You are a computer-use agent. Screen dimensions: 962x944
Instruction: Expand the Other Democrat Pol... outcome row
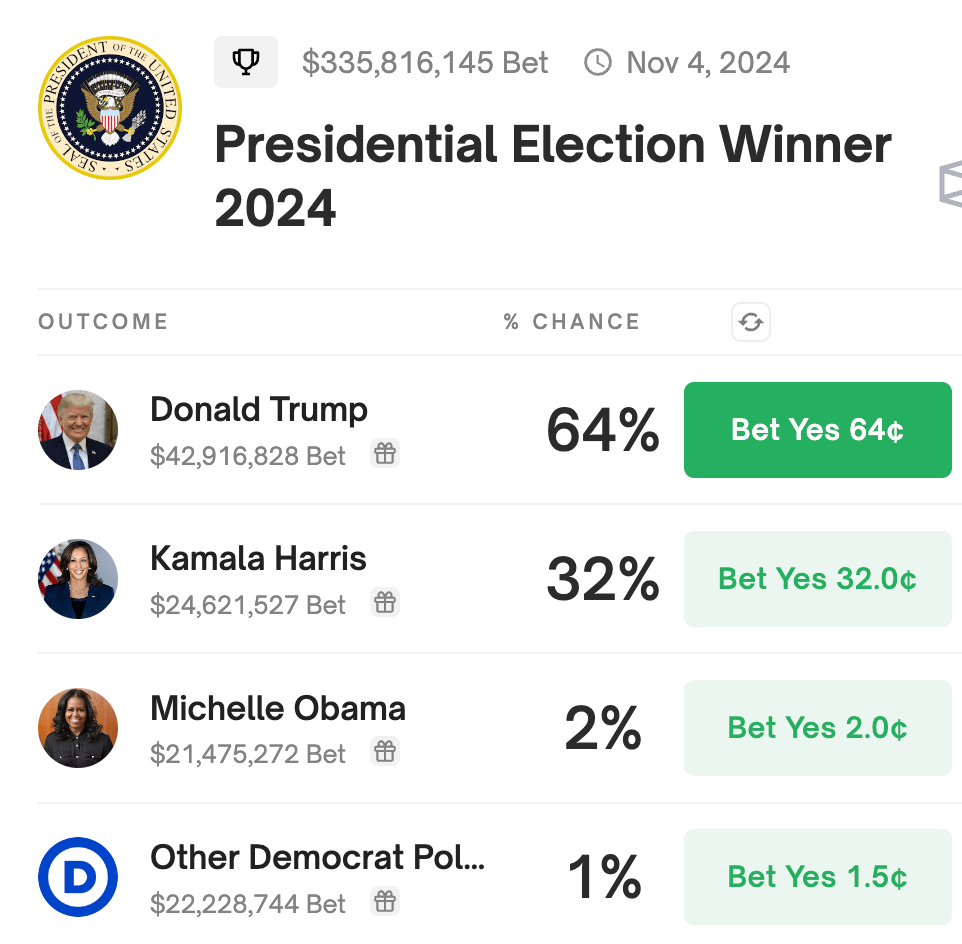click(x=316, y=857)
